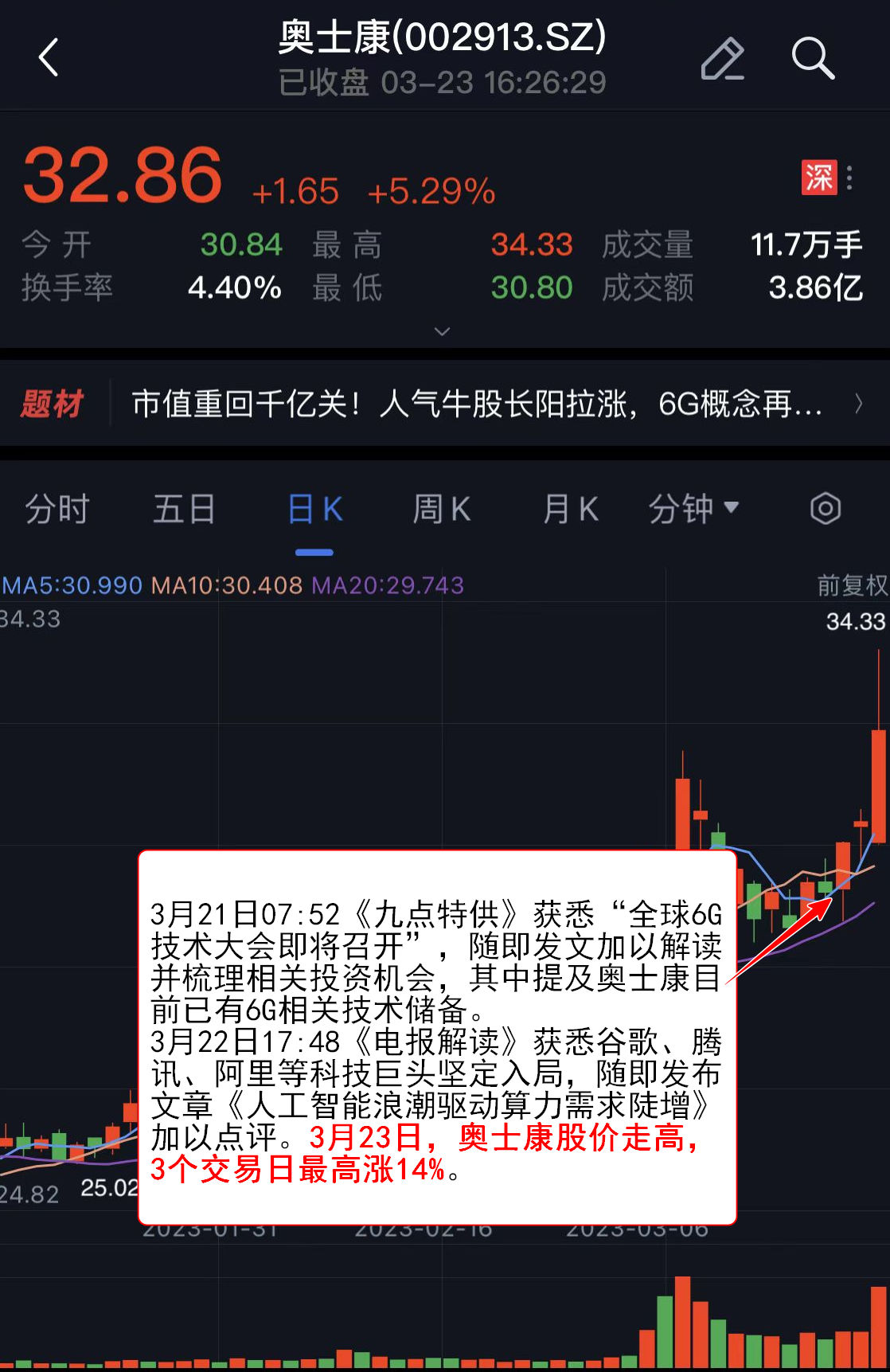This screenshot has width=890, height=1372.
Task: Switch to the 周K chart tab
Action: (442, 509)
